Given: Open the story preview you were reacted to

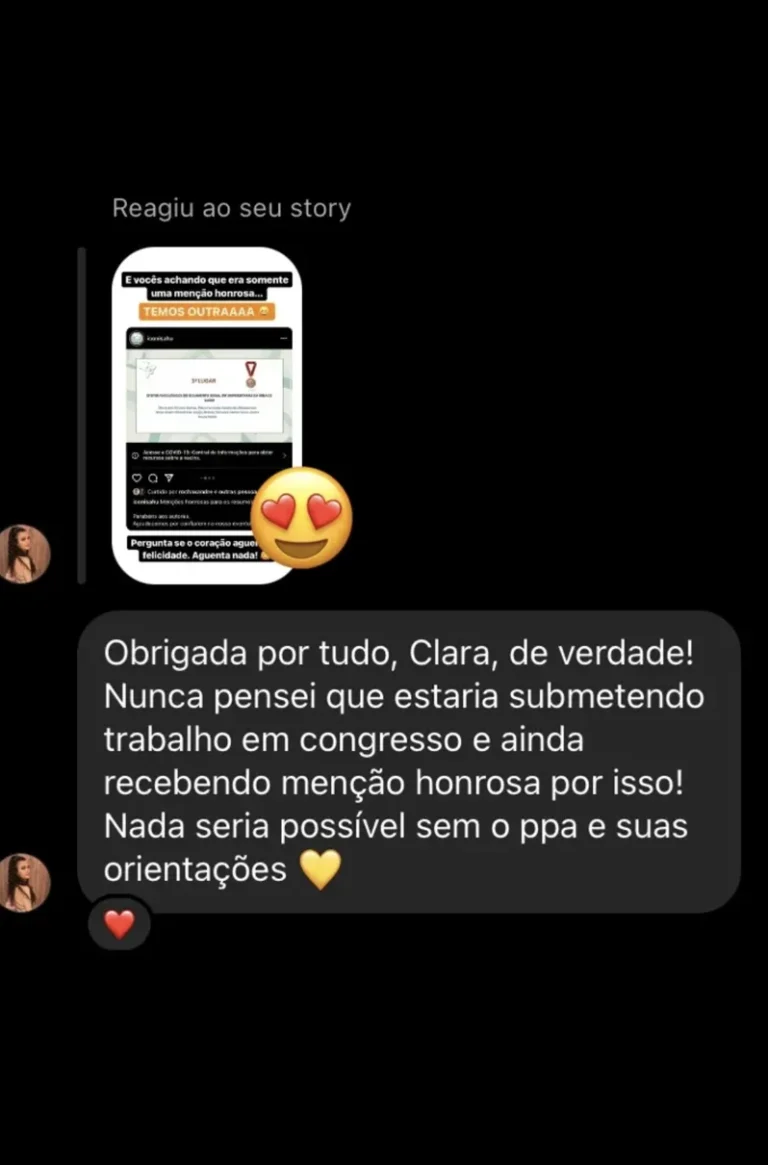Looking at the screenshot, I should [207, 414].
